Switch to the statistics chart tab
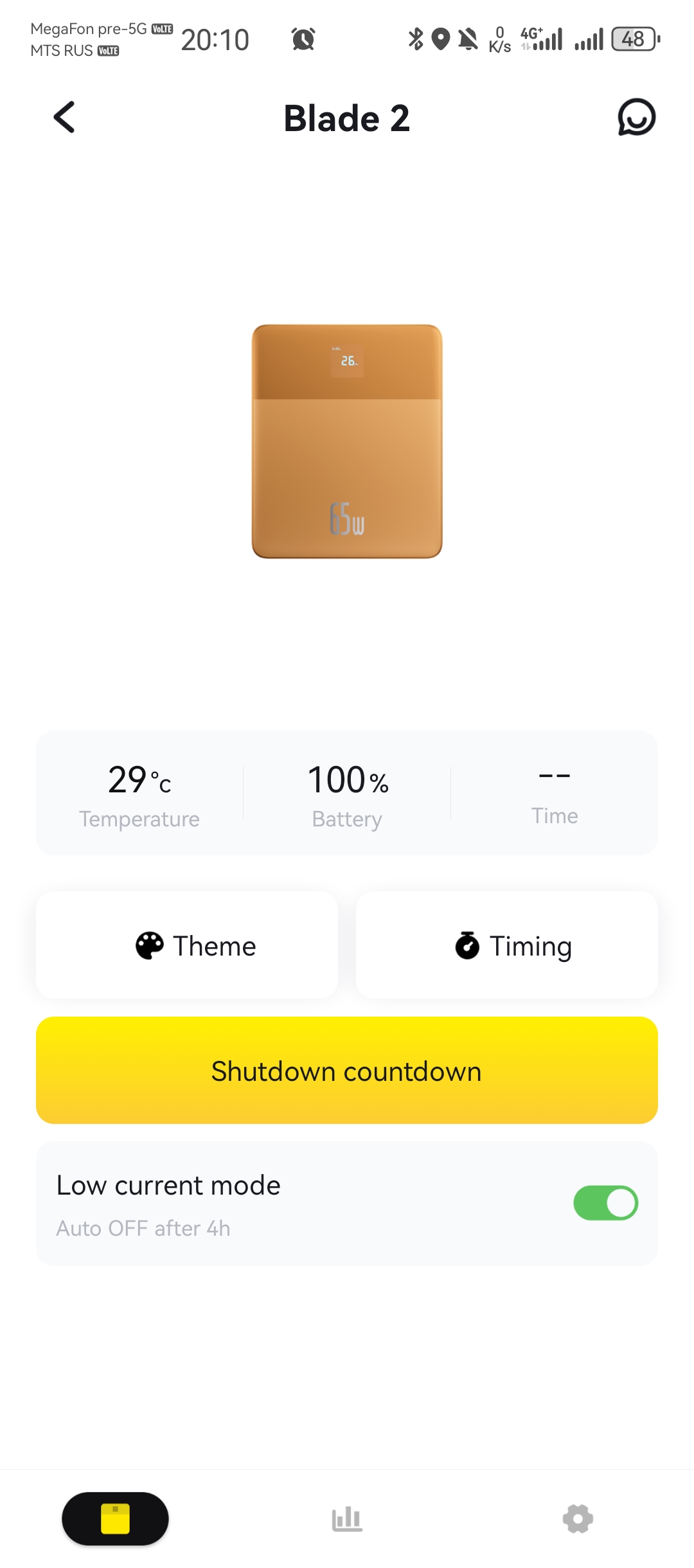The width and height of the screenshot is (694, 1568). pyautogui.click(x=347, y=1519)
